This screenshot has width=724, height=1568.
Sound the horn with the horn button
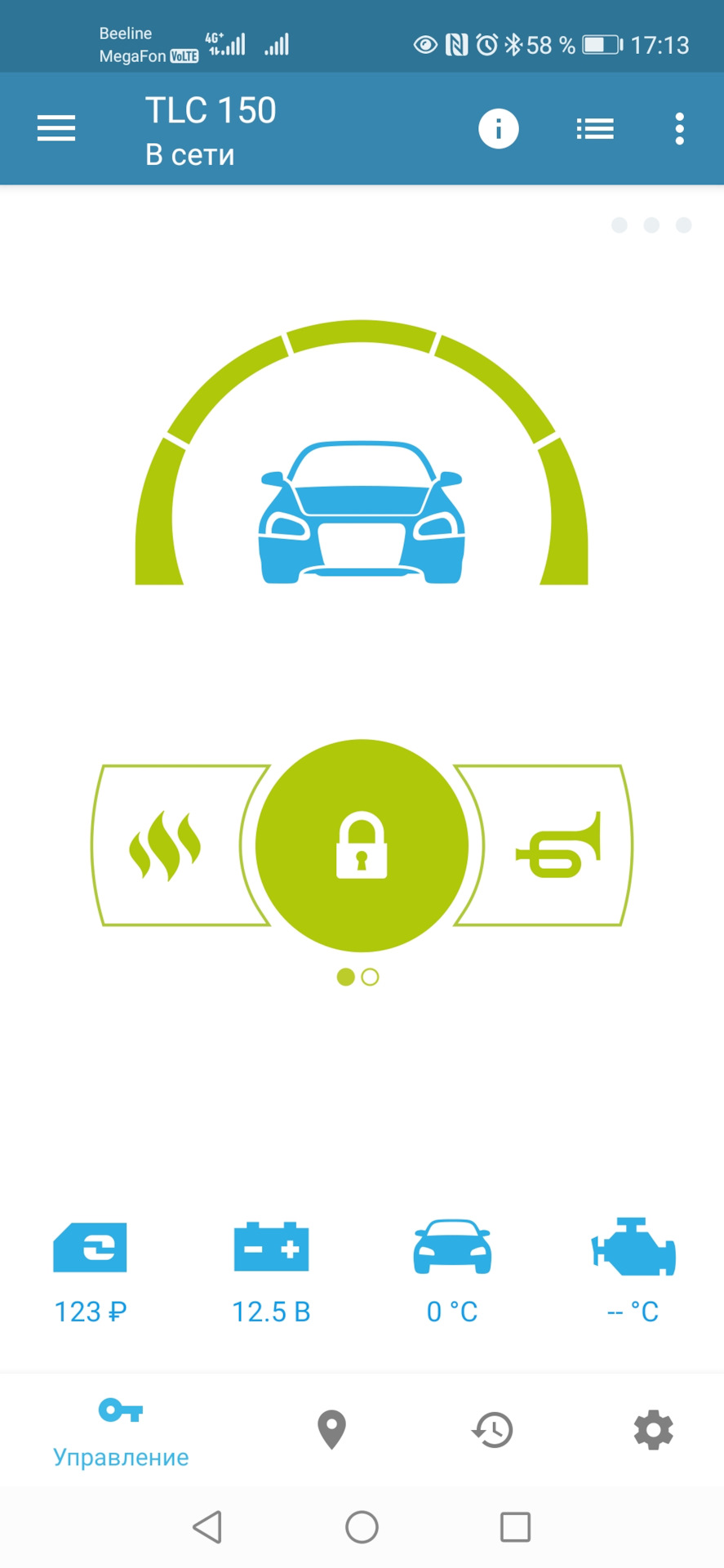tap(557, 845)
